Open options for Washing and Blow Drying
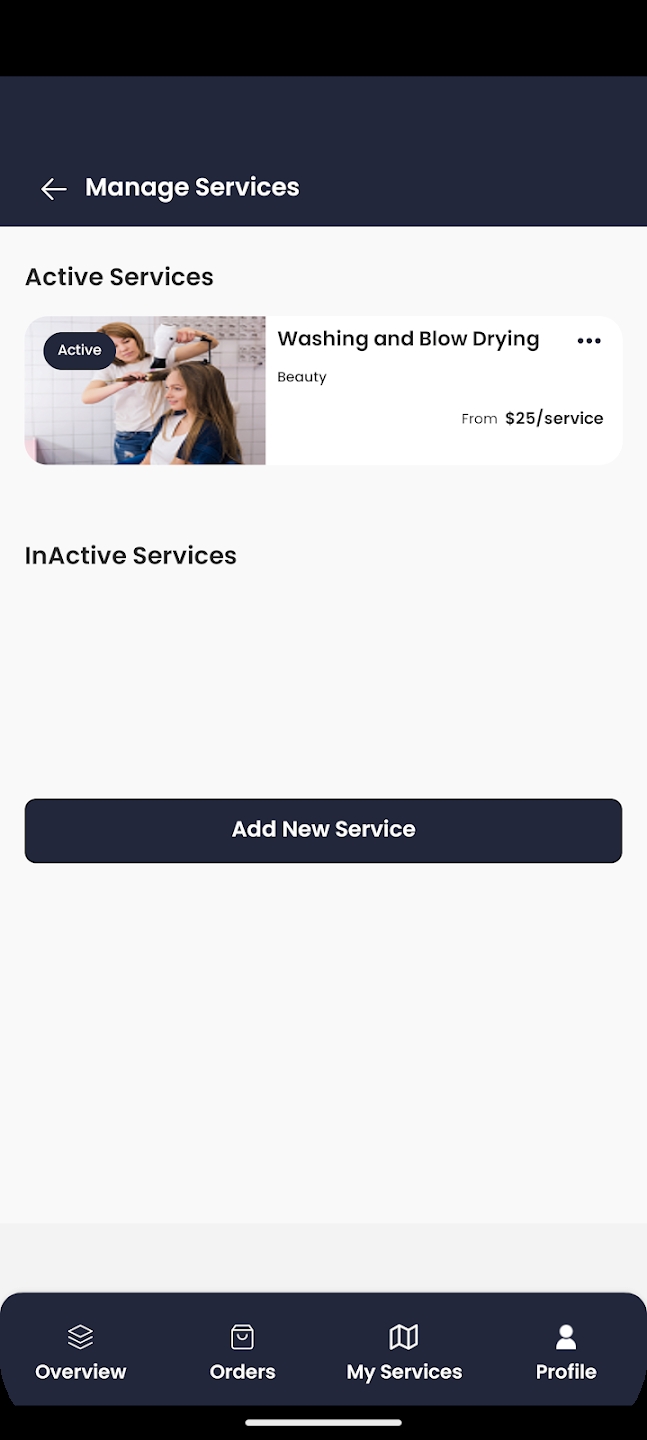Viewport: 647px width, 1440px height. (x=589, y=341)
